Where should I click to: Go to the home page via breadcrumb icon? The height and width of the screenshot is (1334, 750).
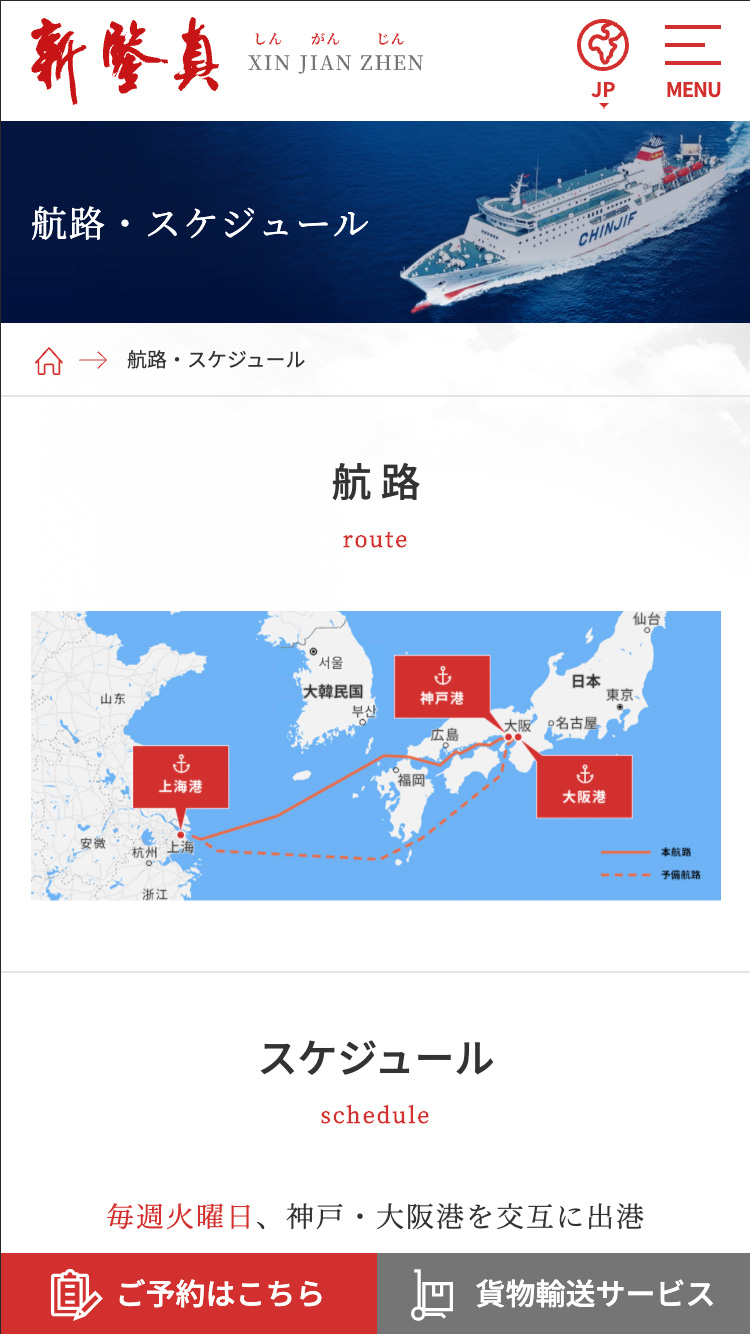pyautogui.click(x=49, y=361)
